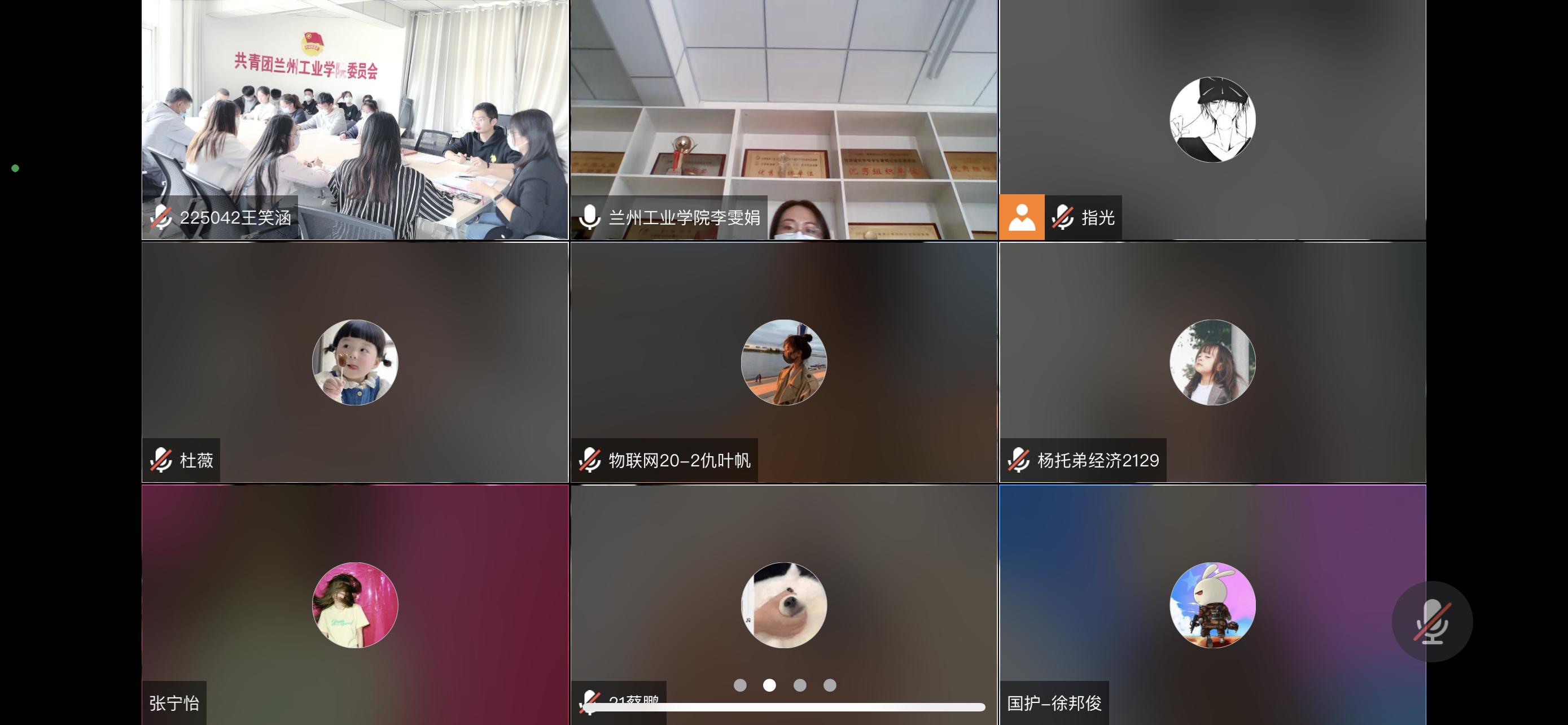Jump to the first page dot
1568x725 pixels.
pos(739,685)
